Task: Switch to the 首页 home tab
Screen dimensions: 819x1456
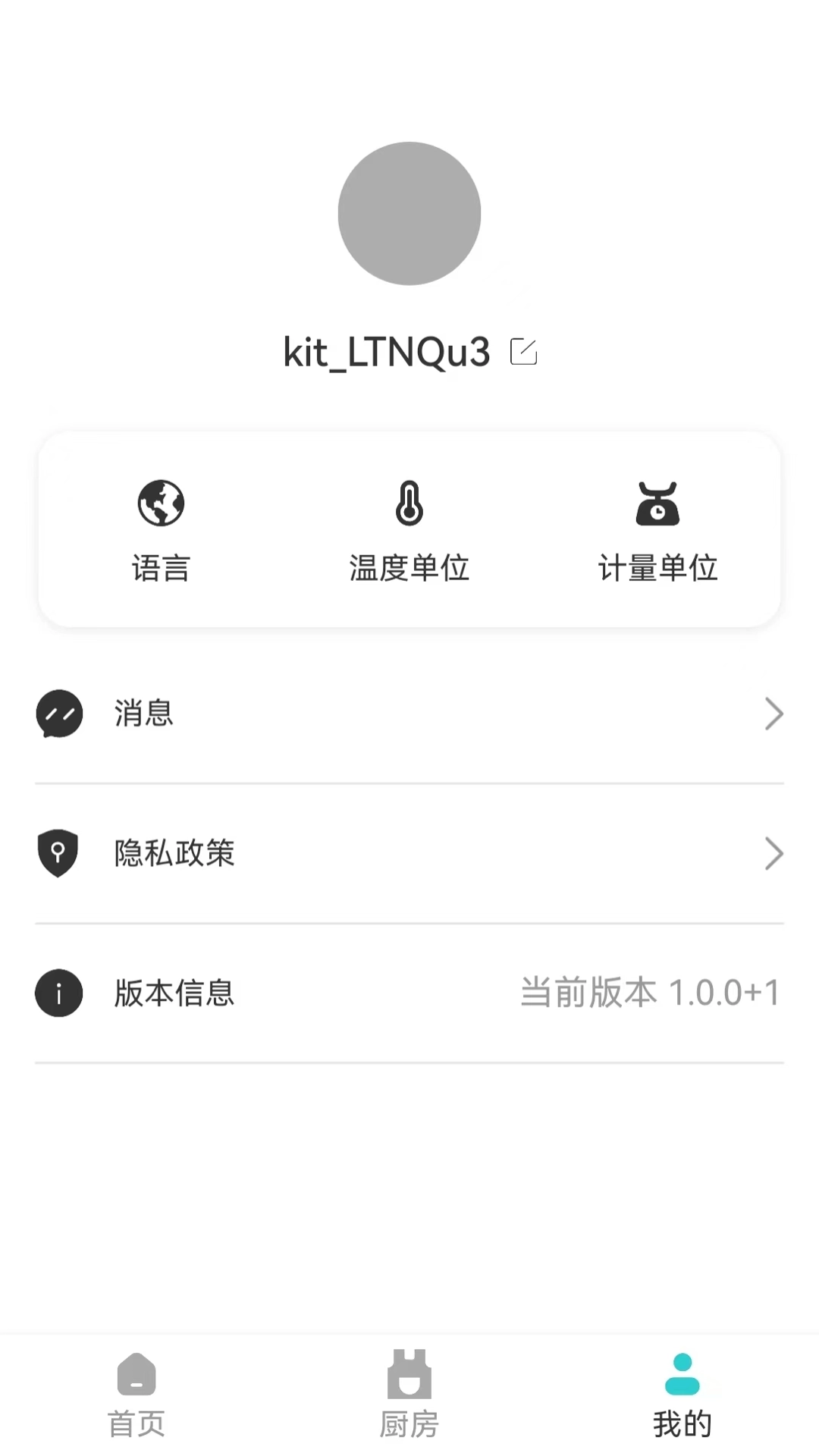Action: (x=136, y=1395)
